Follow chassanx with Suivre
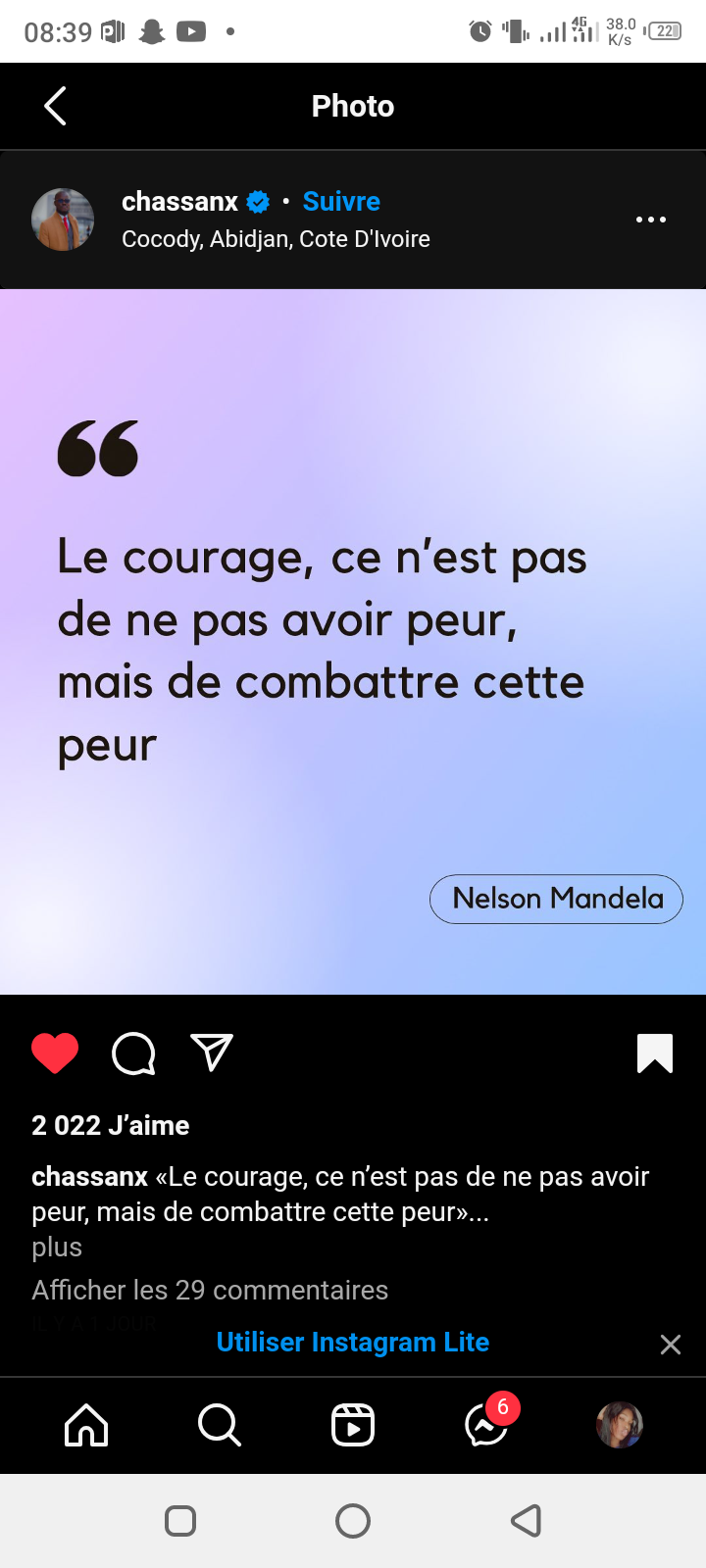Screen dimensions: 706x1568 pos(341,201)
